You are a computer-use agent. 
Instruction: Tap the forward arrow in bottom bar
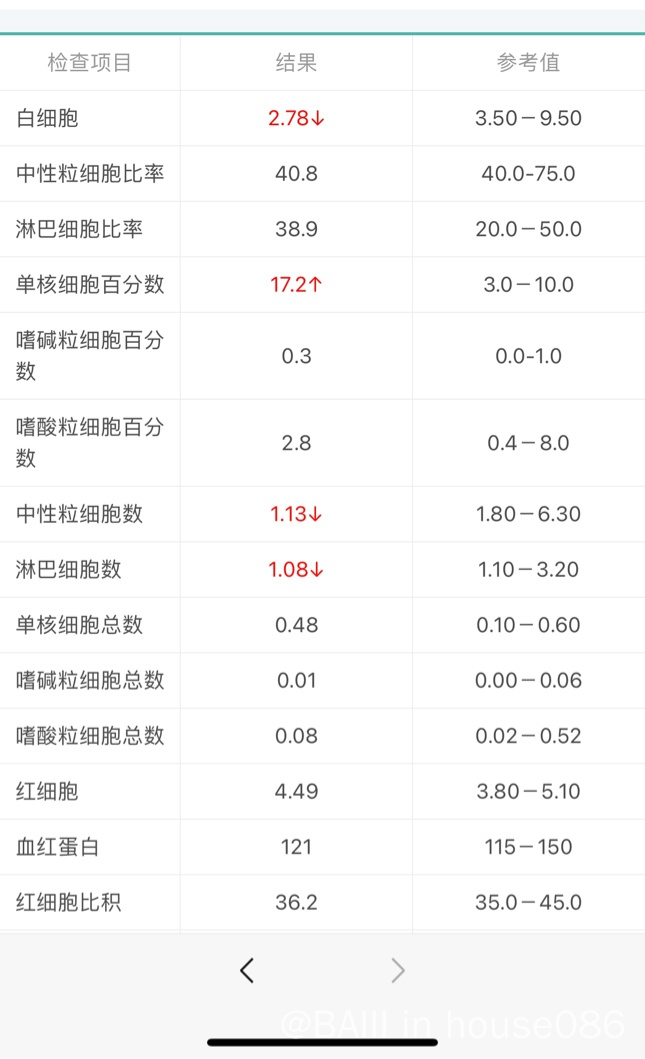(398, 971)
